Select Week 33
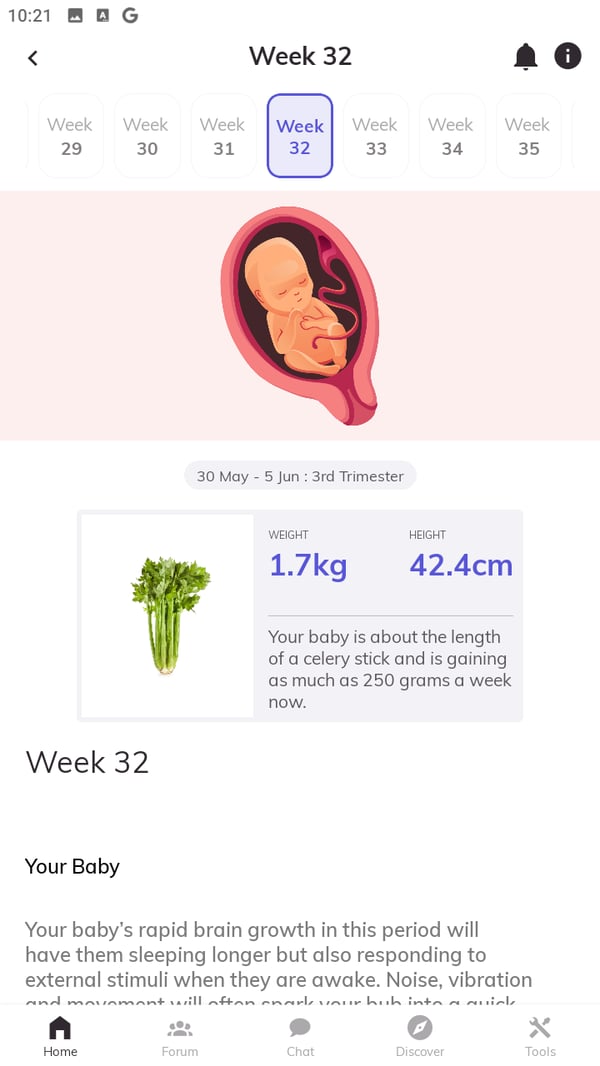Viewport: 600px width, 1066px height. point(375,136)
